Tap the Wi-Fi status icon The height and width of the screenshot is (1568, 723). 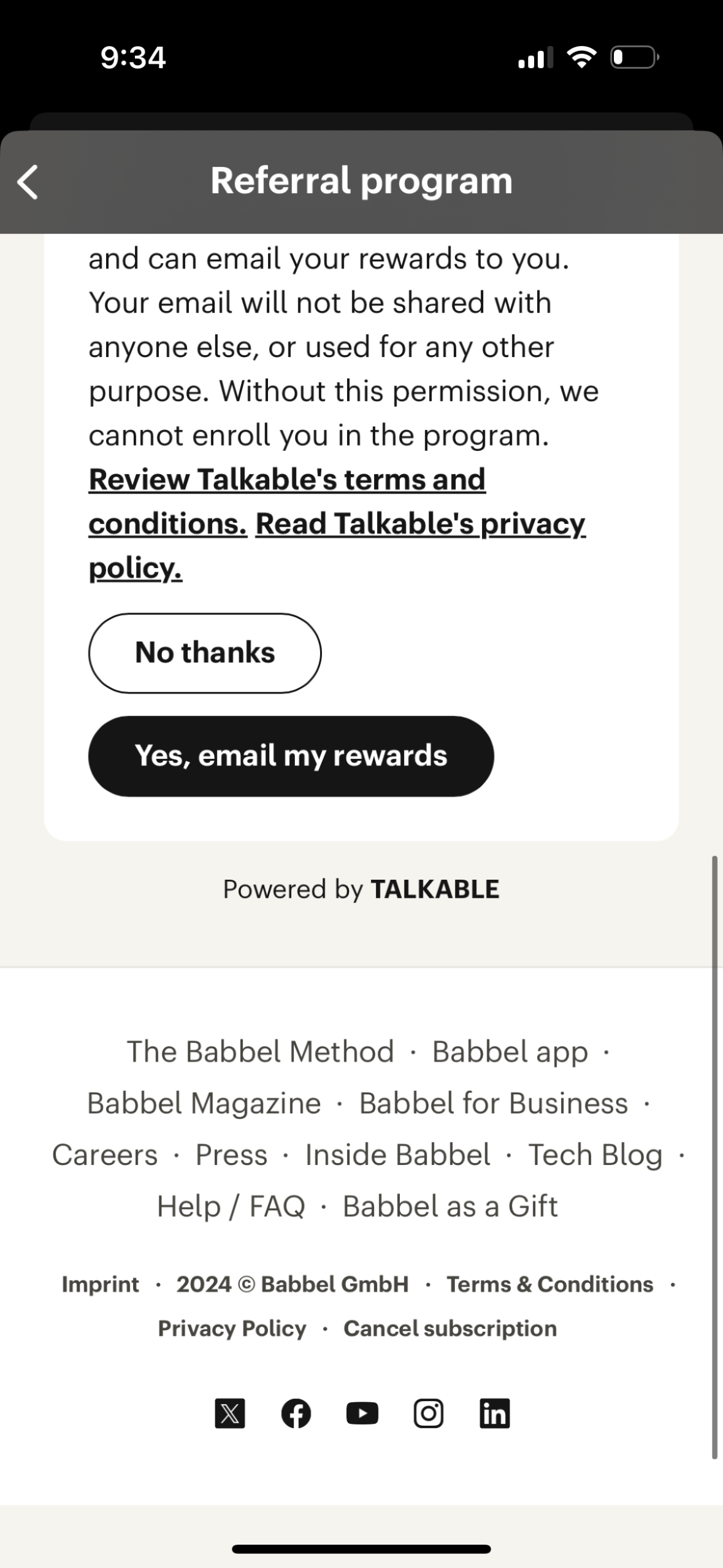tap(581, 56)
